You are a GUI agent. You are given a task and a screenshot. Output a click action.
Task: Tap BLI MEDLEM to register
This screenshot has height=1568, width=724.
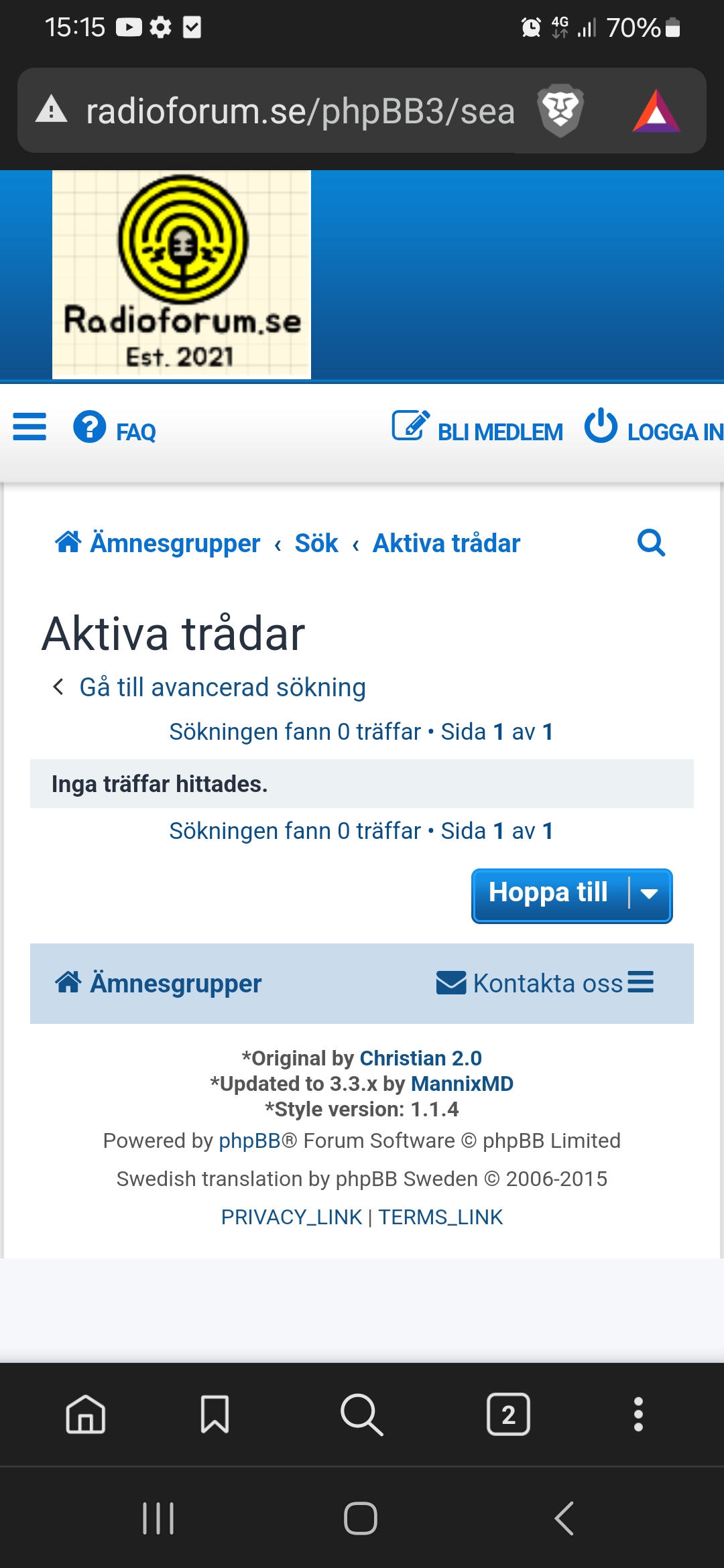tap(477, 429)
